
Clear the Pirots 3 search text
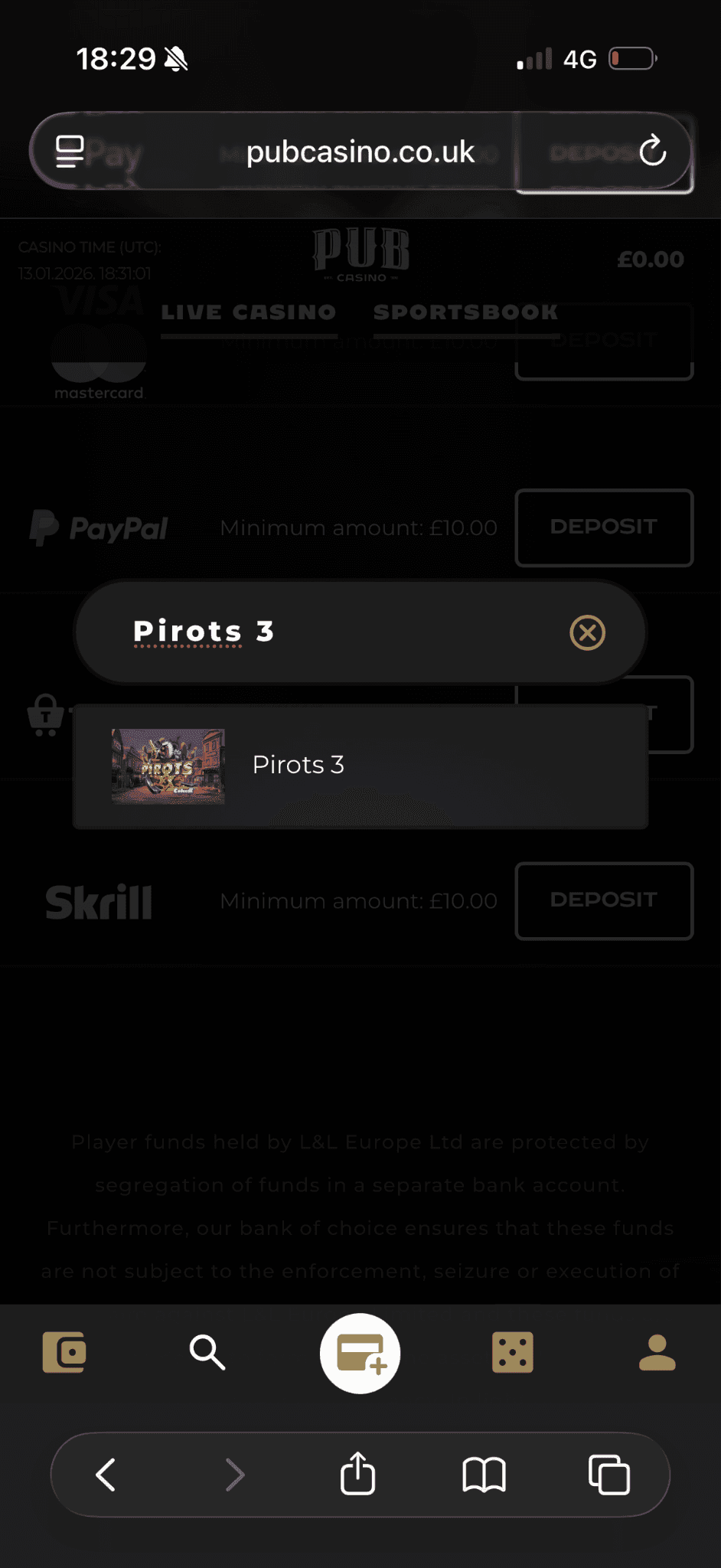[x=587, y=632]
